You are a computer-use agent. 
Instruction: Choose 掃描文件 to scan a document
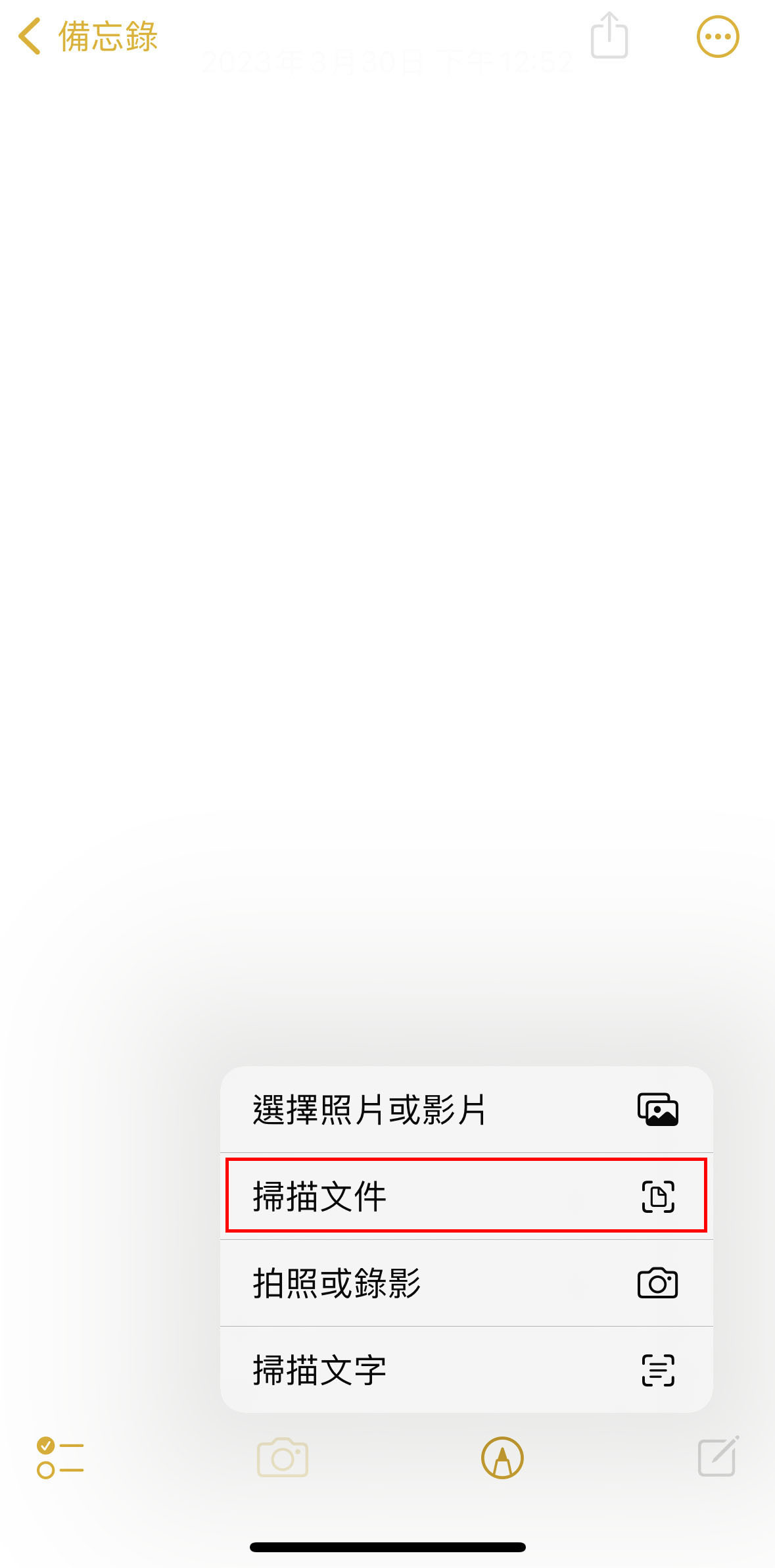tap(467, 1196)
